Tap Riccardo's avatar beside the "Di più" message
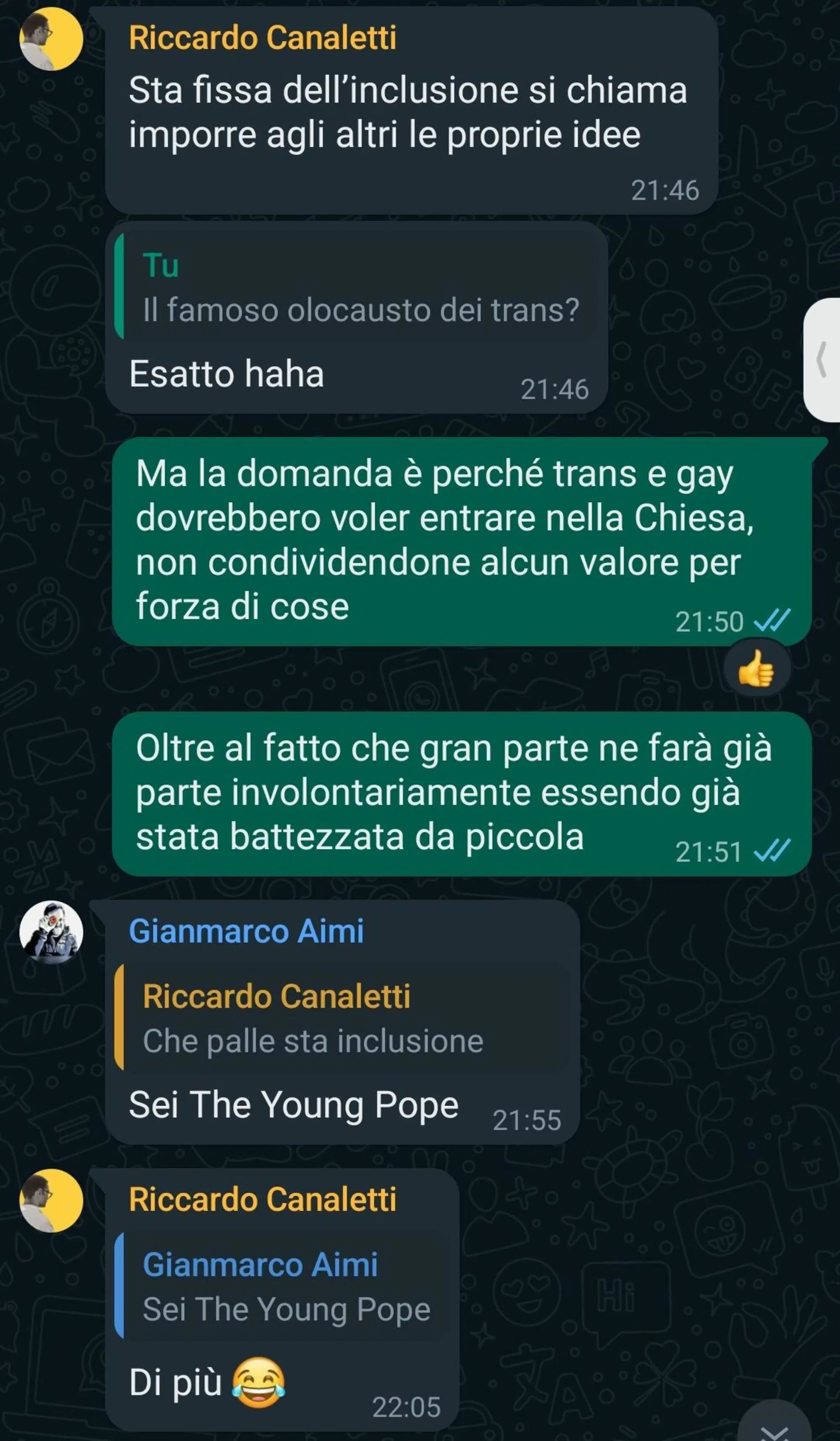 [52, 1200]
